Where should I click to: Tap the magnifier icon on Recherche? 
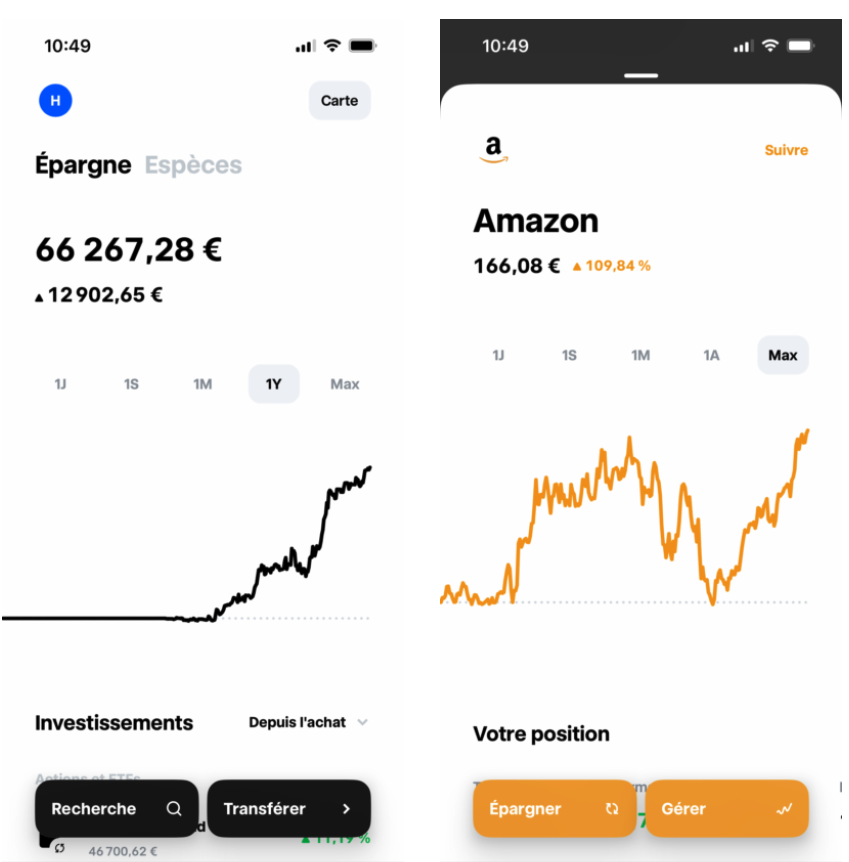175,808
